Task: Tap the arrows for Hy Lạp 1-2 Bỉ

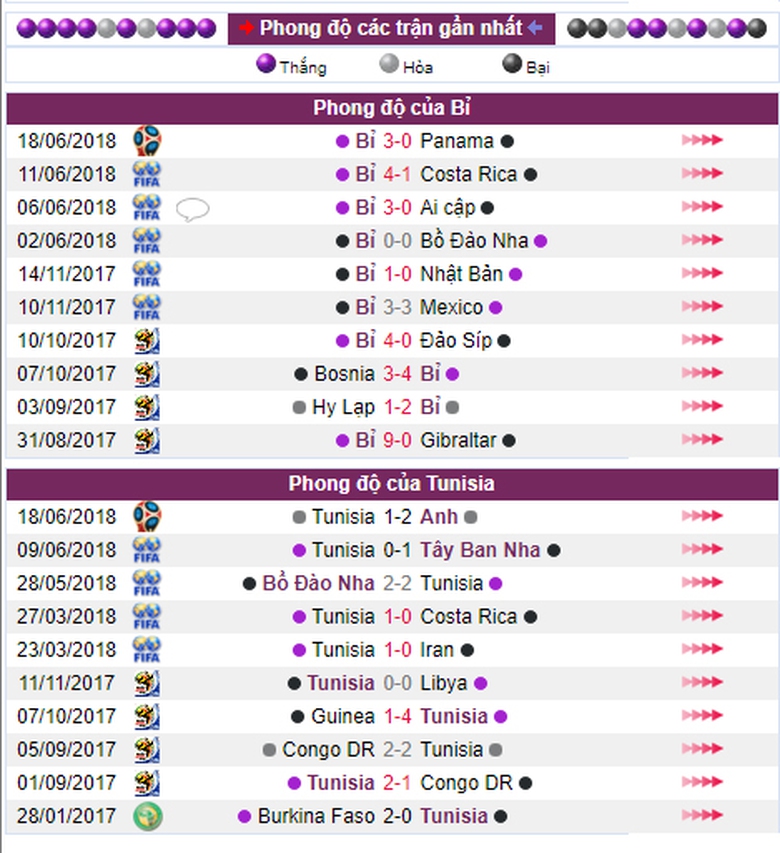Action: (x=702, y=407)
